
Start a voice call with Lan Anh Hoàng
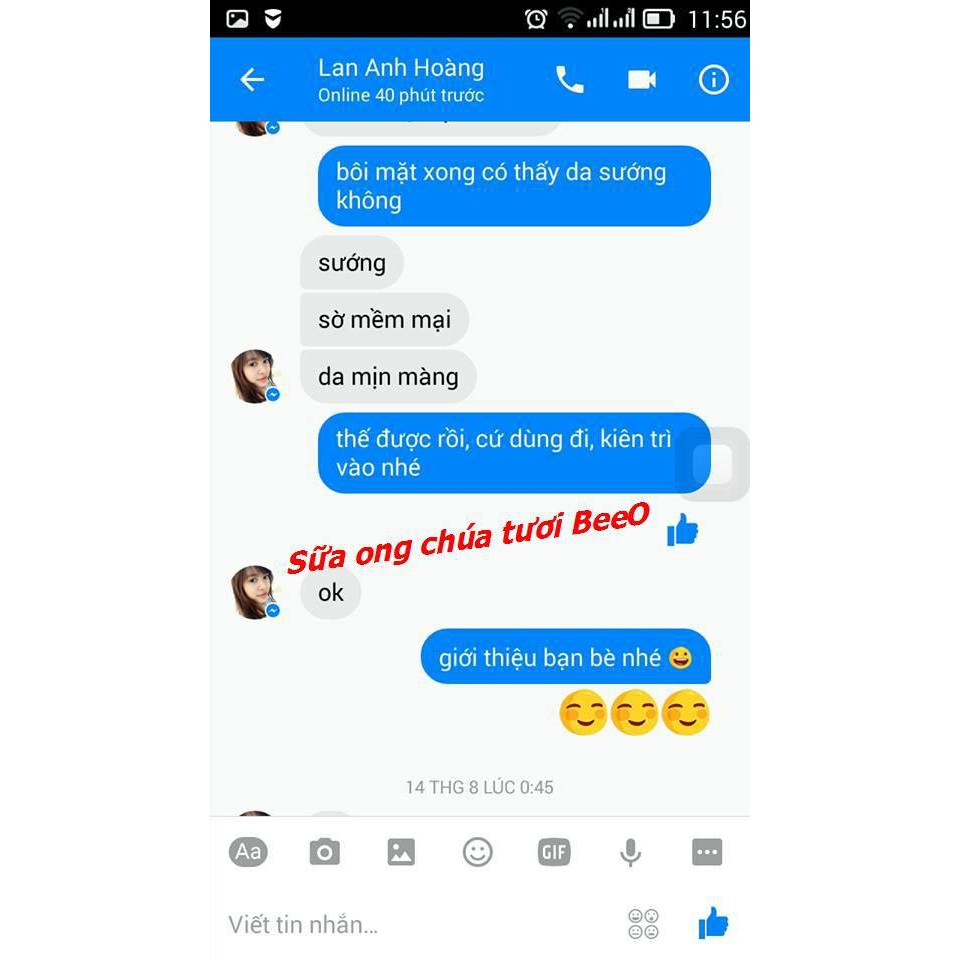pos(570,80)
